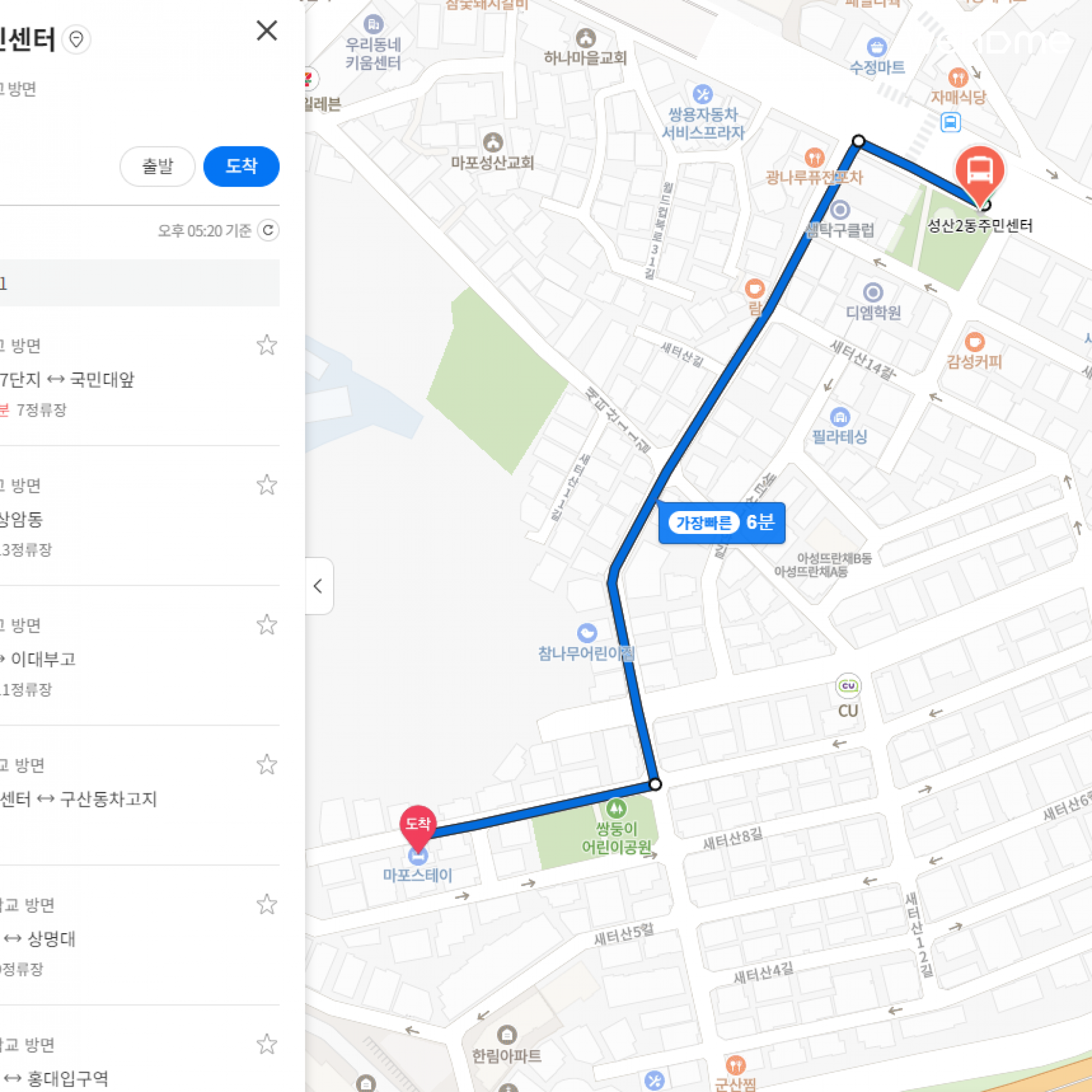The image size is (1092, 1092).
Task: Star the 상명대 bus route
Action: (x=266, y=904)
